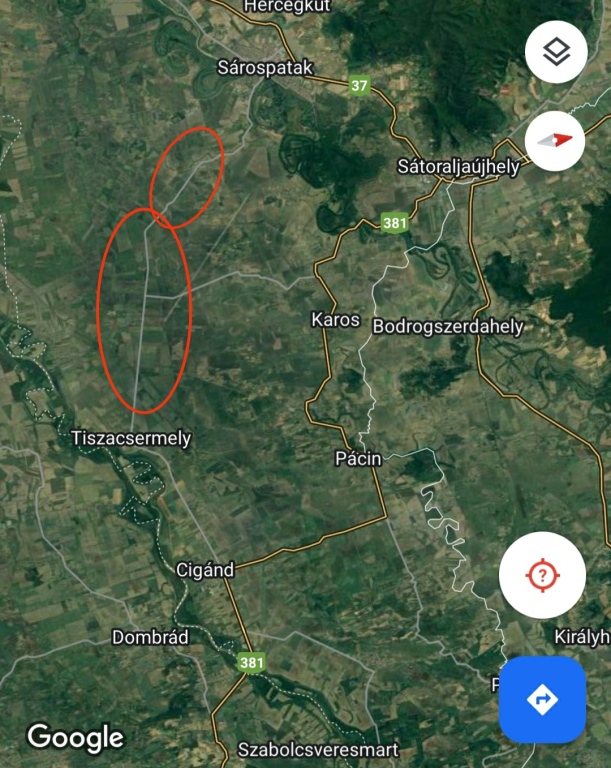The width and height of the screenshot is (611, 768).
Task: Center map on my location
Action: (x=542, y=575)
